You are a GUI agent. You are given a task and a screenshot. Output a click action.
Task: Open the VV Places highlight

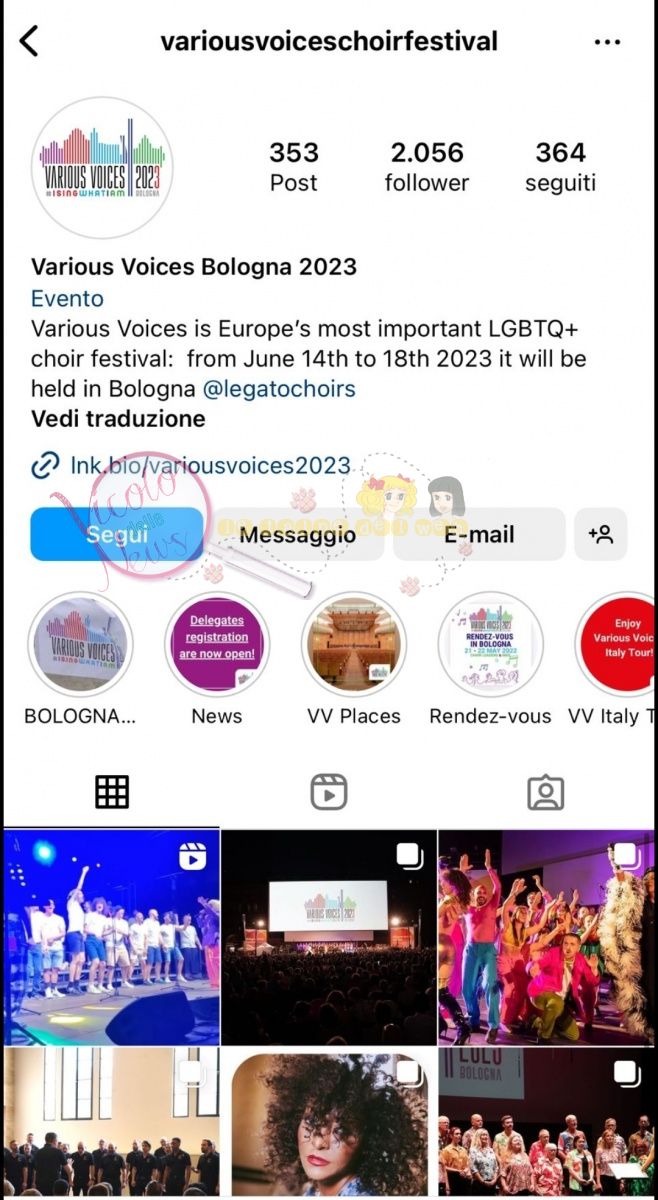click(353, 645)
